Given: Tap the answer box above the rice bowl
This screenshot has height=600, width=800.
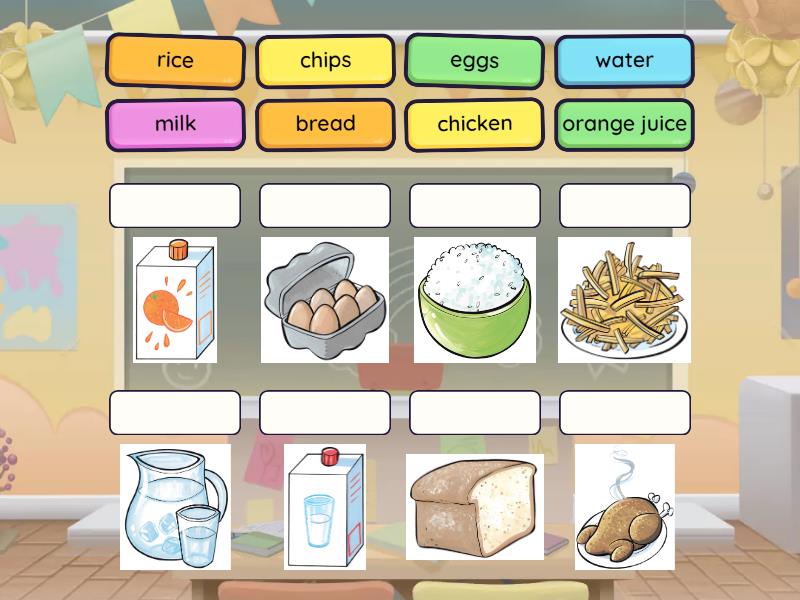Looking at the screenshot, I should coord(475,206).
